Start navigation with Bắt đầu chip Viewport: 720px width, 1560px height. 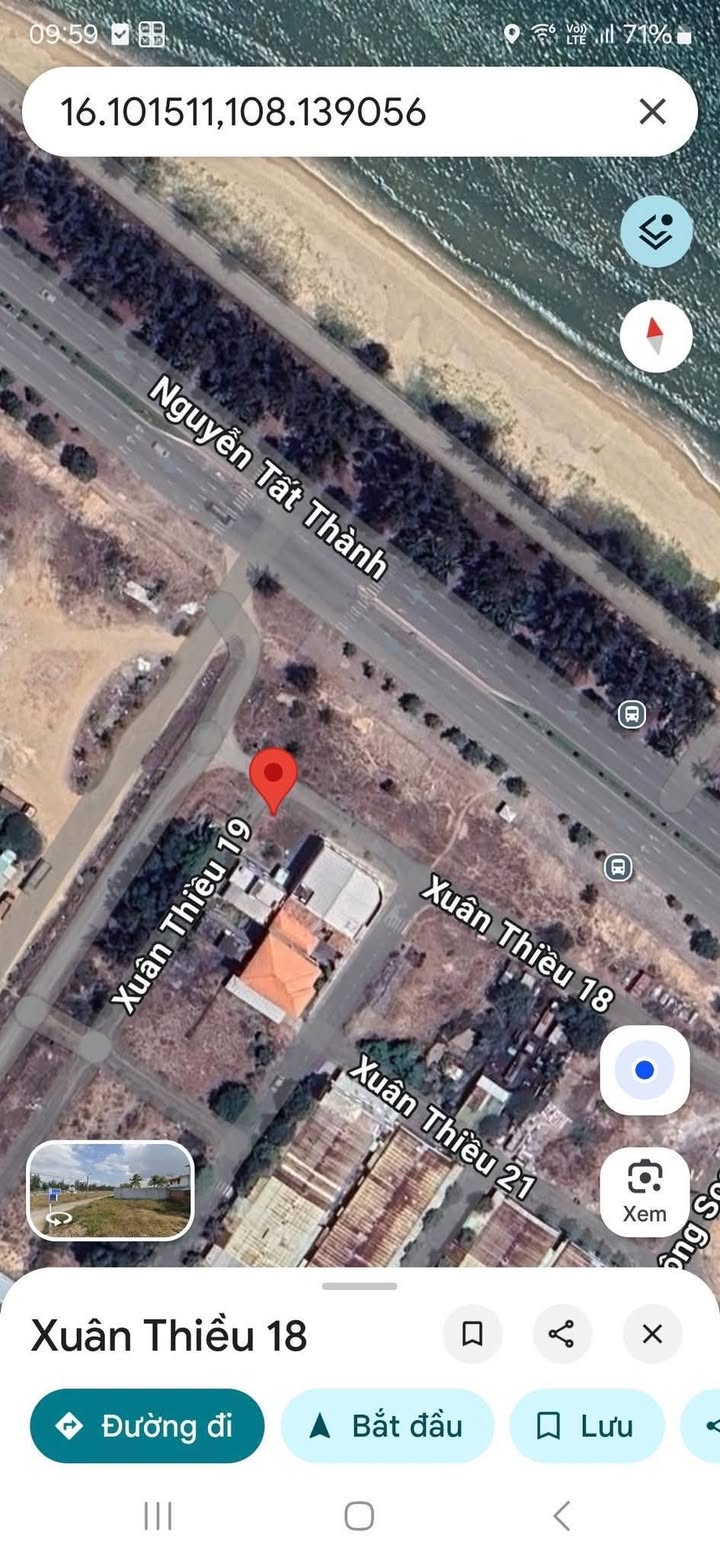387,1425
